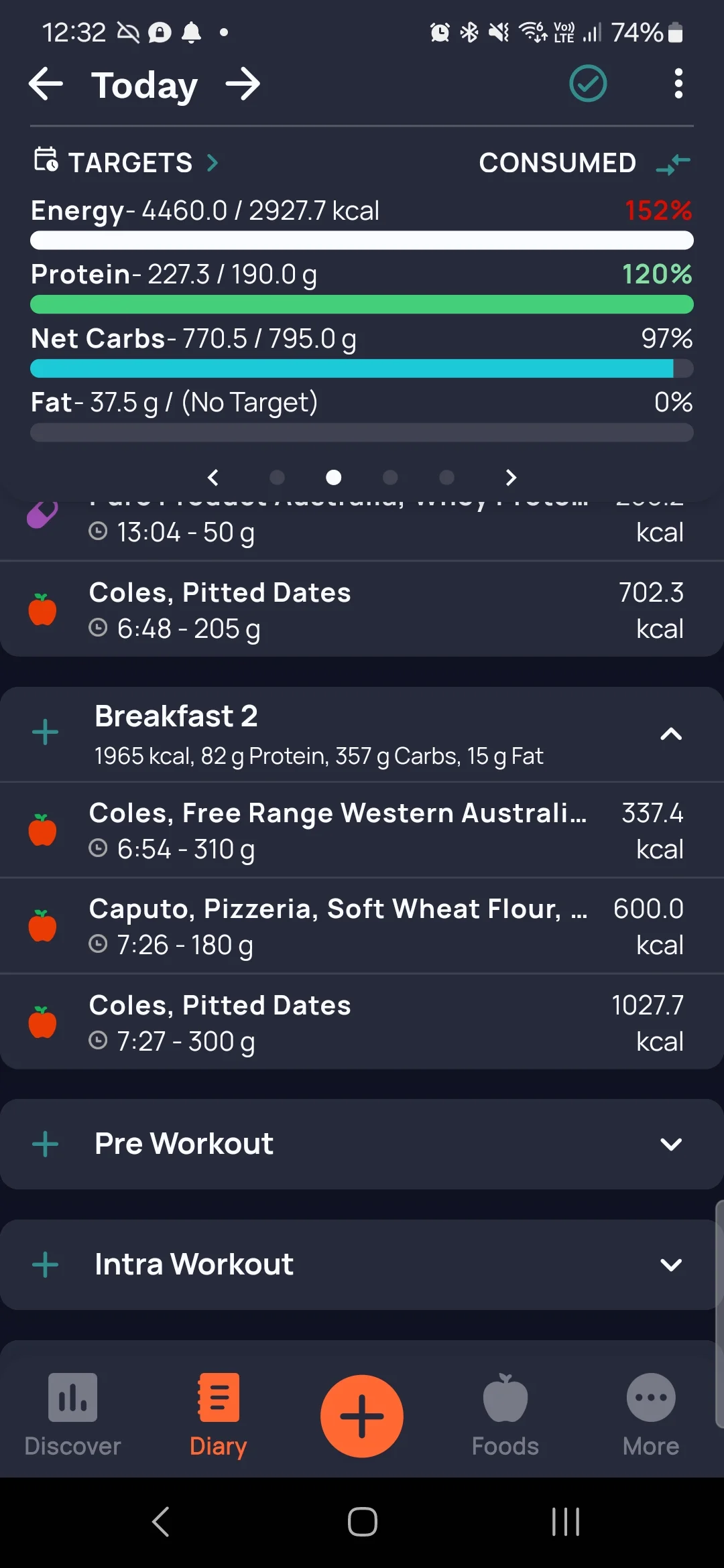This screenshot has width=724, height=1568.
Task: Add food to Breakfast 2
Action: coord(46,732)
